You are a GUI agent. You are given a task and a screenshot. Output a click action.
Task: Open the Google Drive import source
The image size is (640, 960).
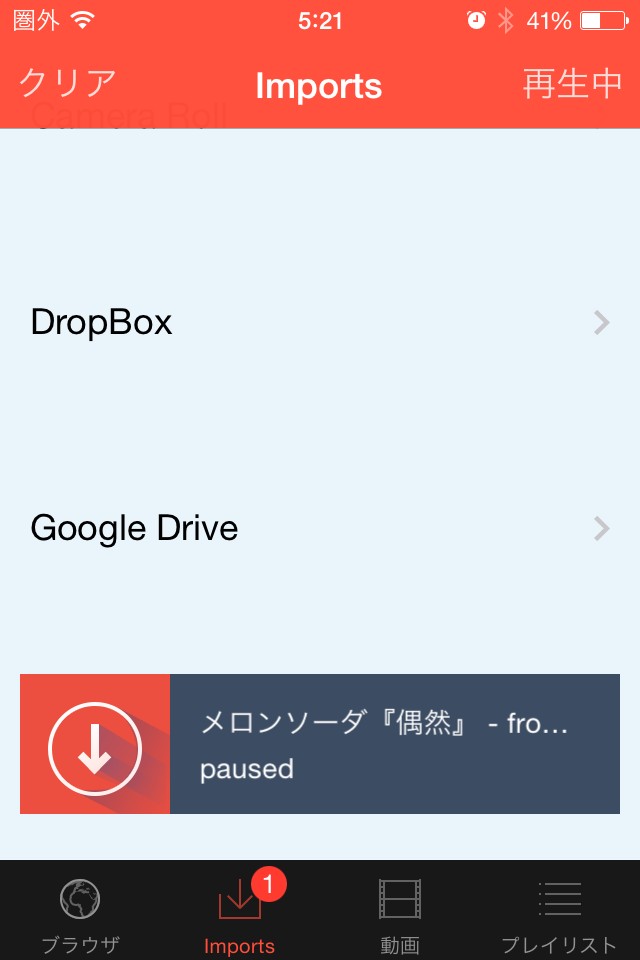320,528
